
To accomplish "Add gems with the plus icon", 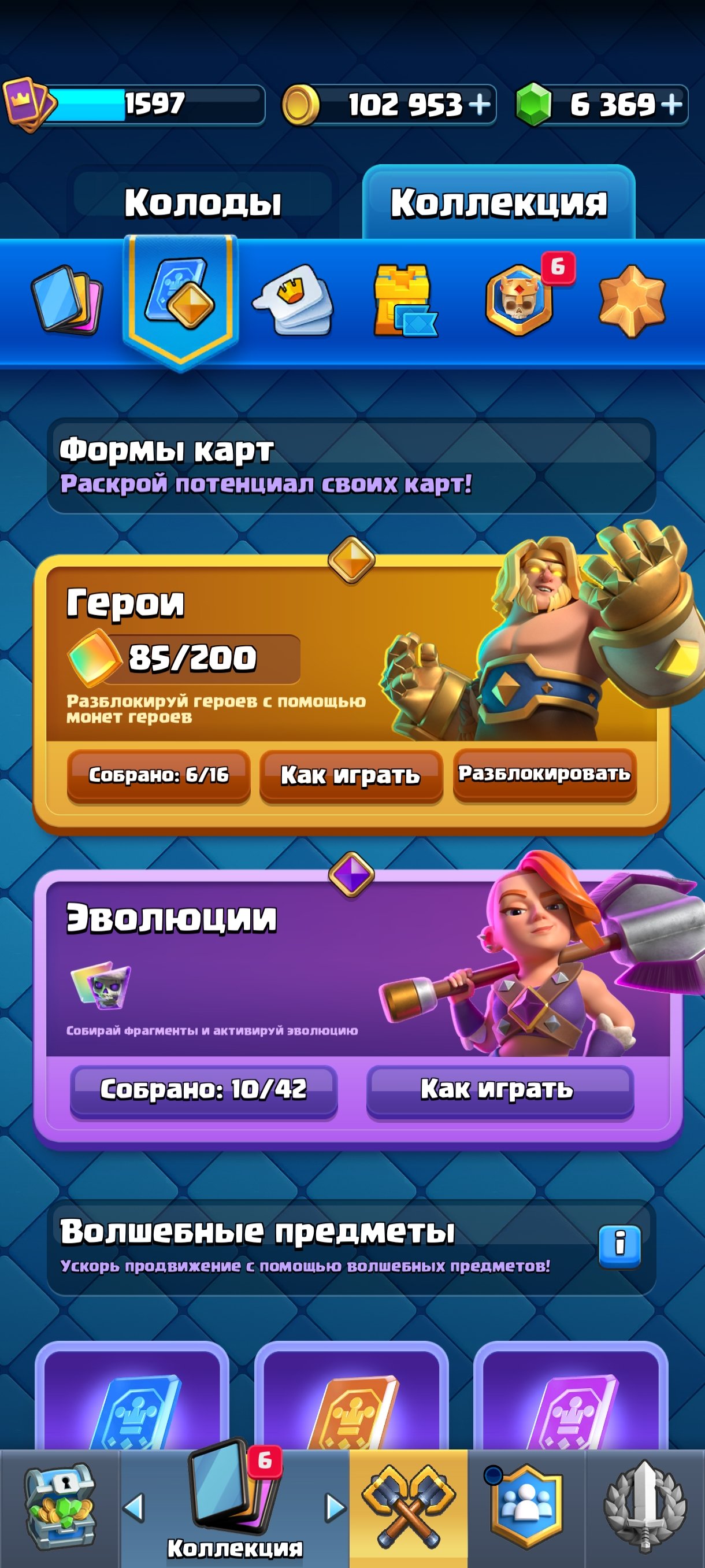I will (x=671, y=104).
